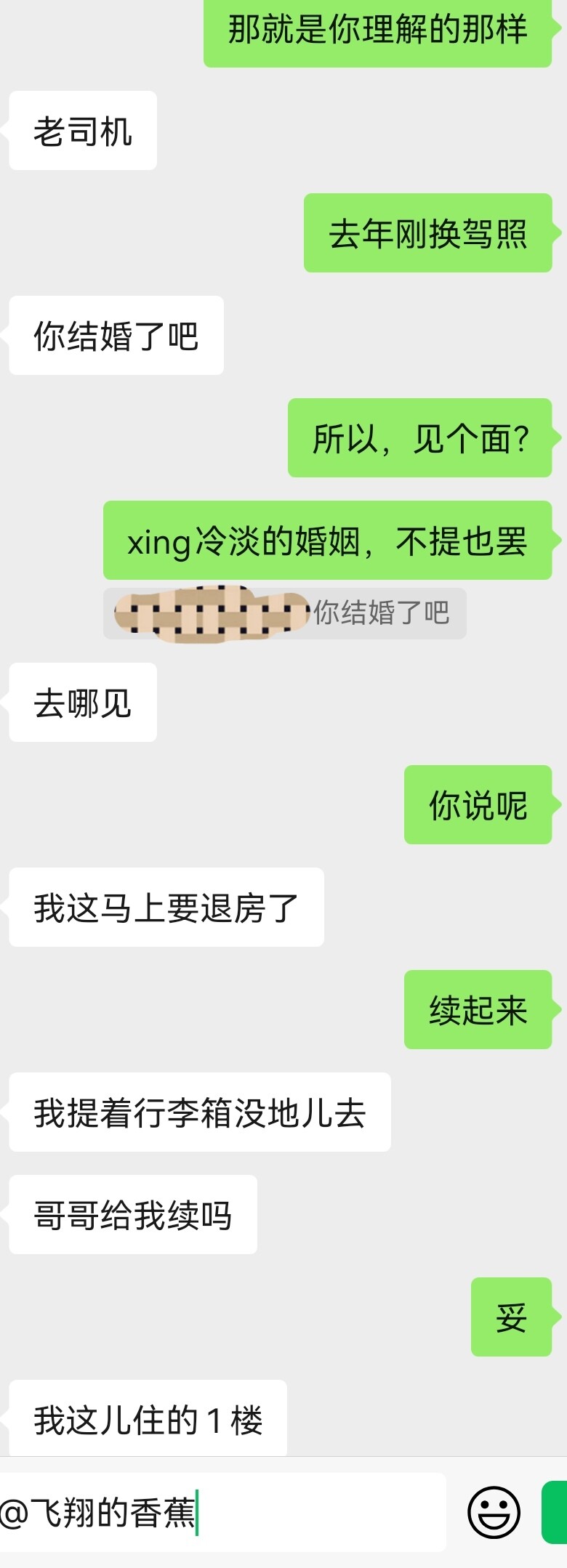Select the message 我这马上要退房了

pos(165,906)
